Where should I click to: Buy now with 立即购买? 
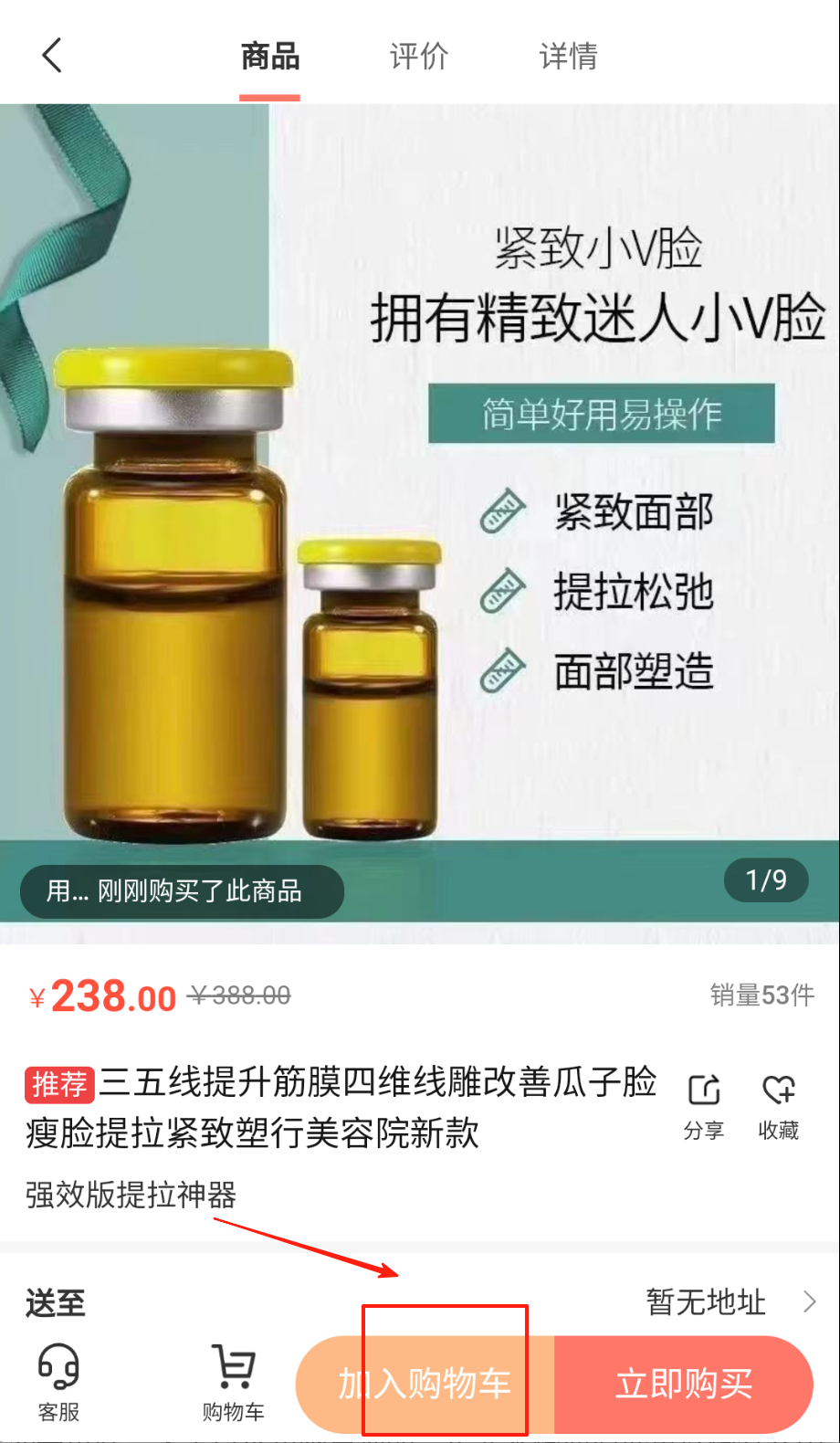pos(683,1384)
